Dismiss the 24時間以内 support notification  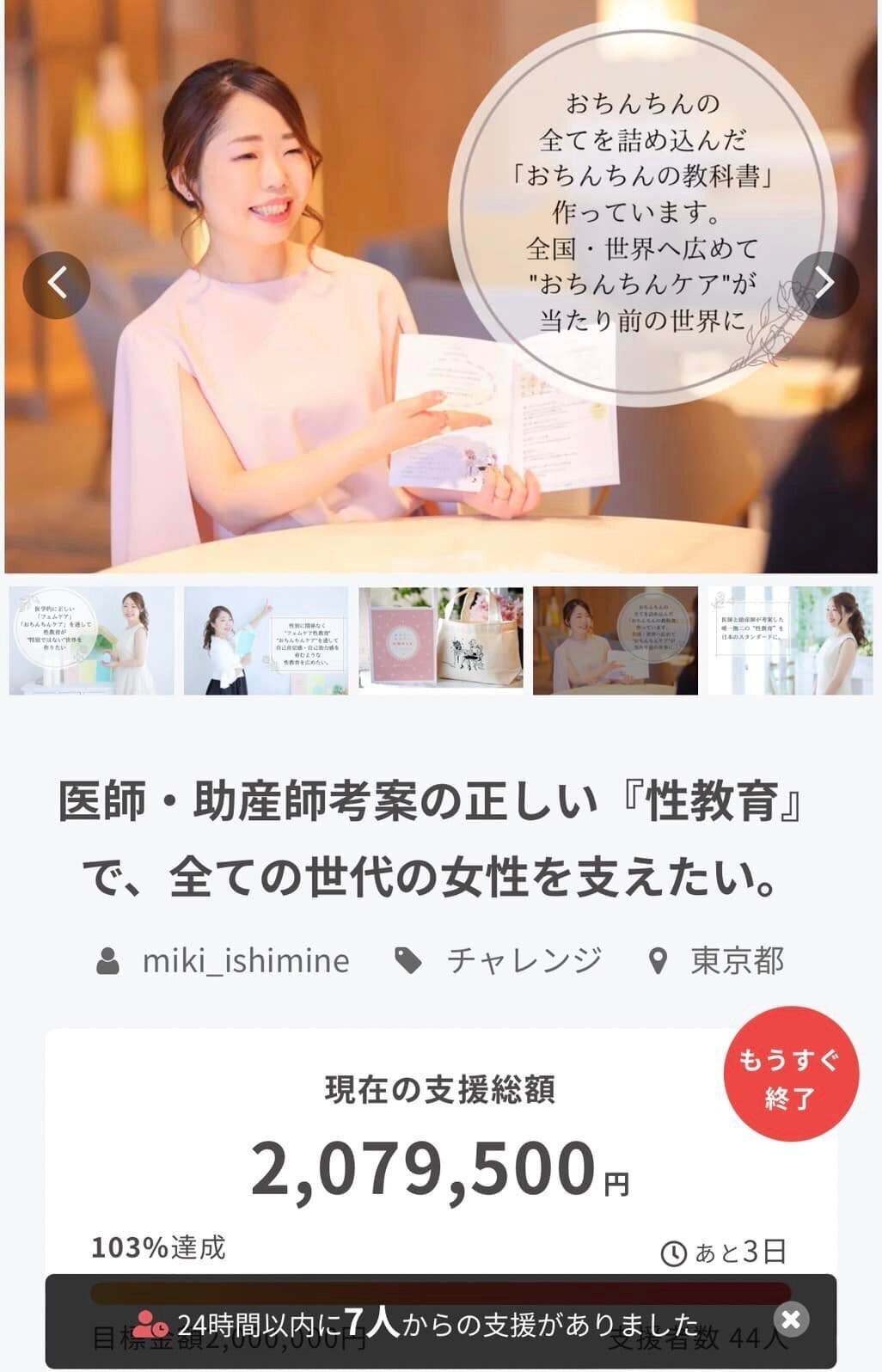click(x=792, y=1318)
